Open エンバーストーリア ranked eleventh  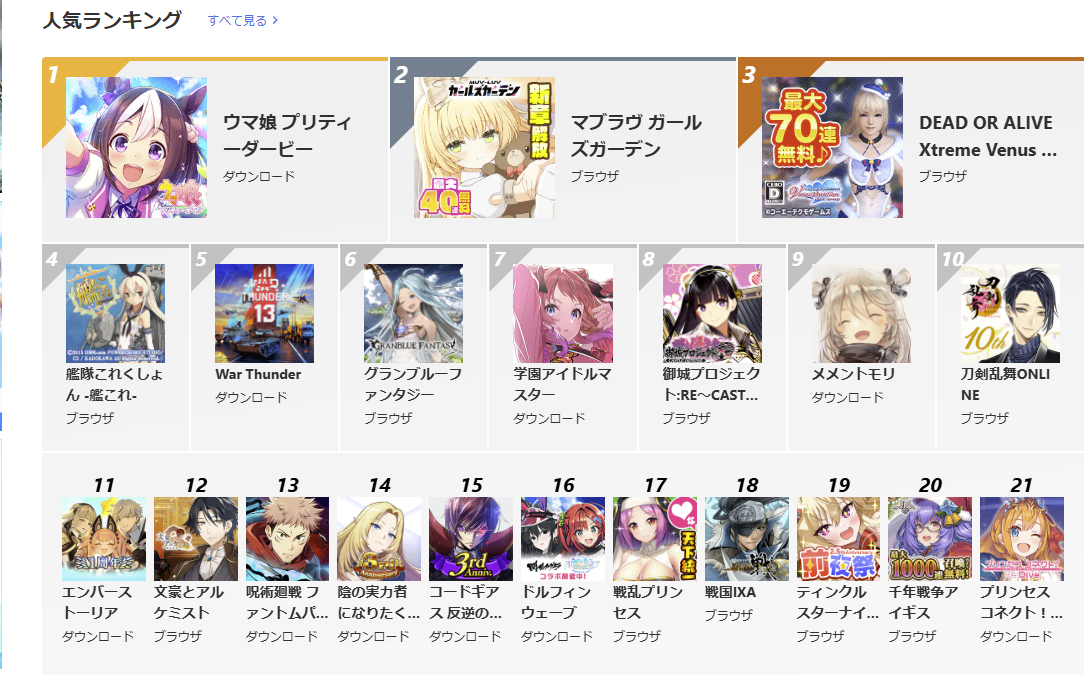(x=104, y=539)
